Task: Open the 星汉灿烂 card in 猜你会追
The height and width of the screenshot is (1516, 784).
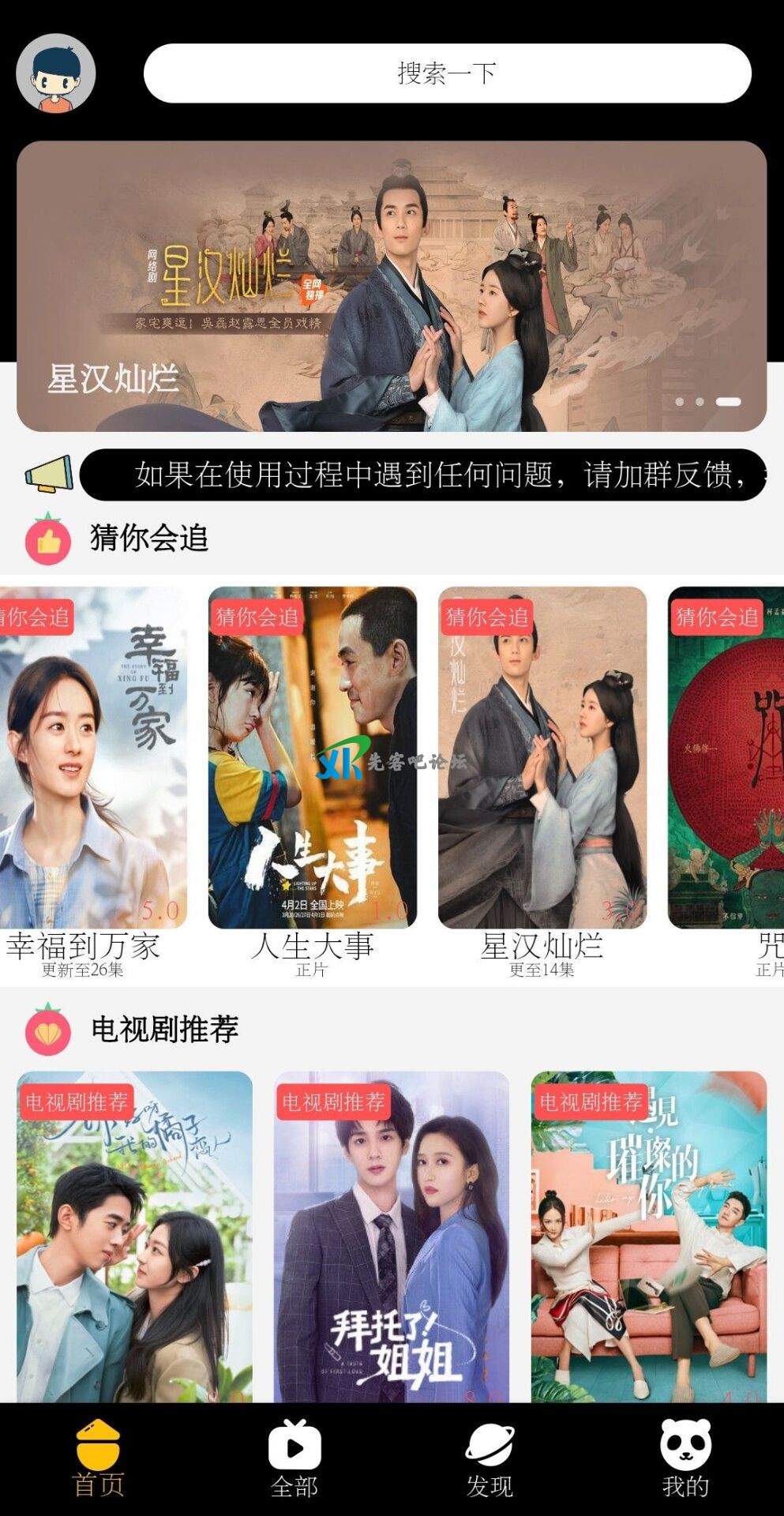Action: click(x=542, y=758)
